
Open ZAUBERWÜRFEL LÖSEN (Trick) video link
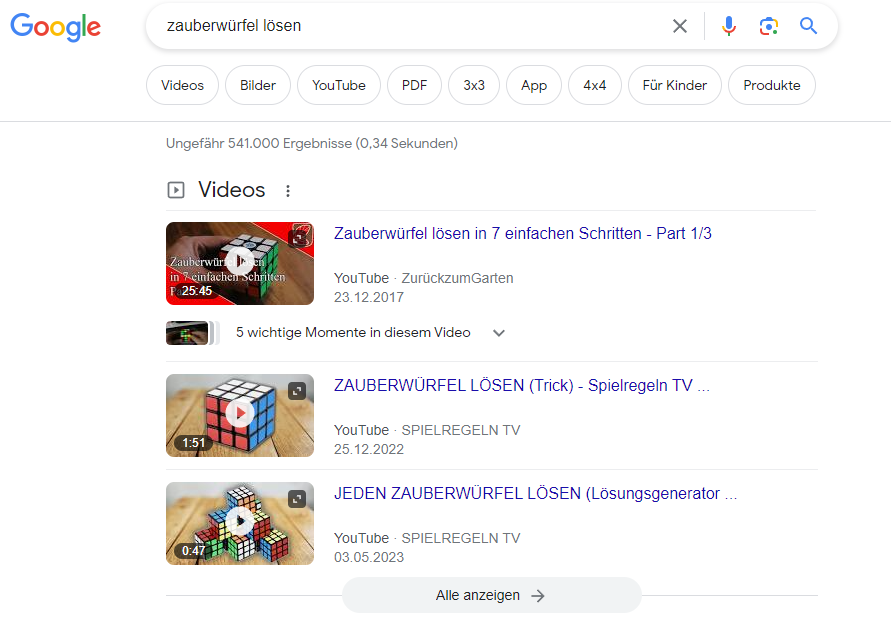(522, 385)
